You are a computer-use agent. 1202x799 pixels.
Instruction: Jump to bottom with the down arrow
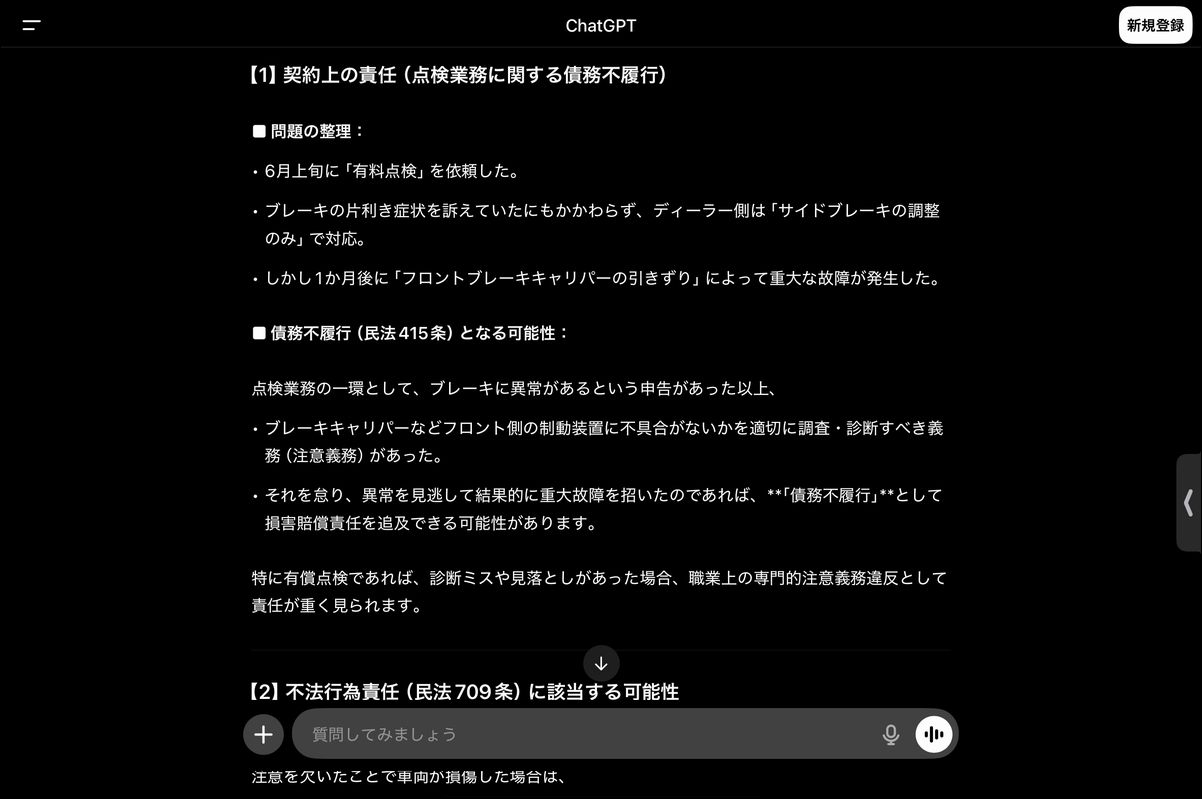[x=601, y=664]
